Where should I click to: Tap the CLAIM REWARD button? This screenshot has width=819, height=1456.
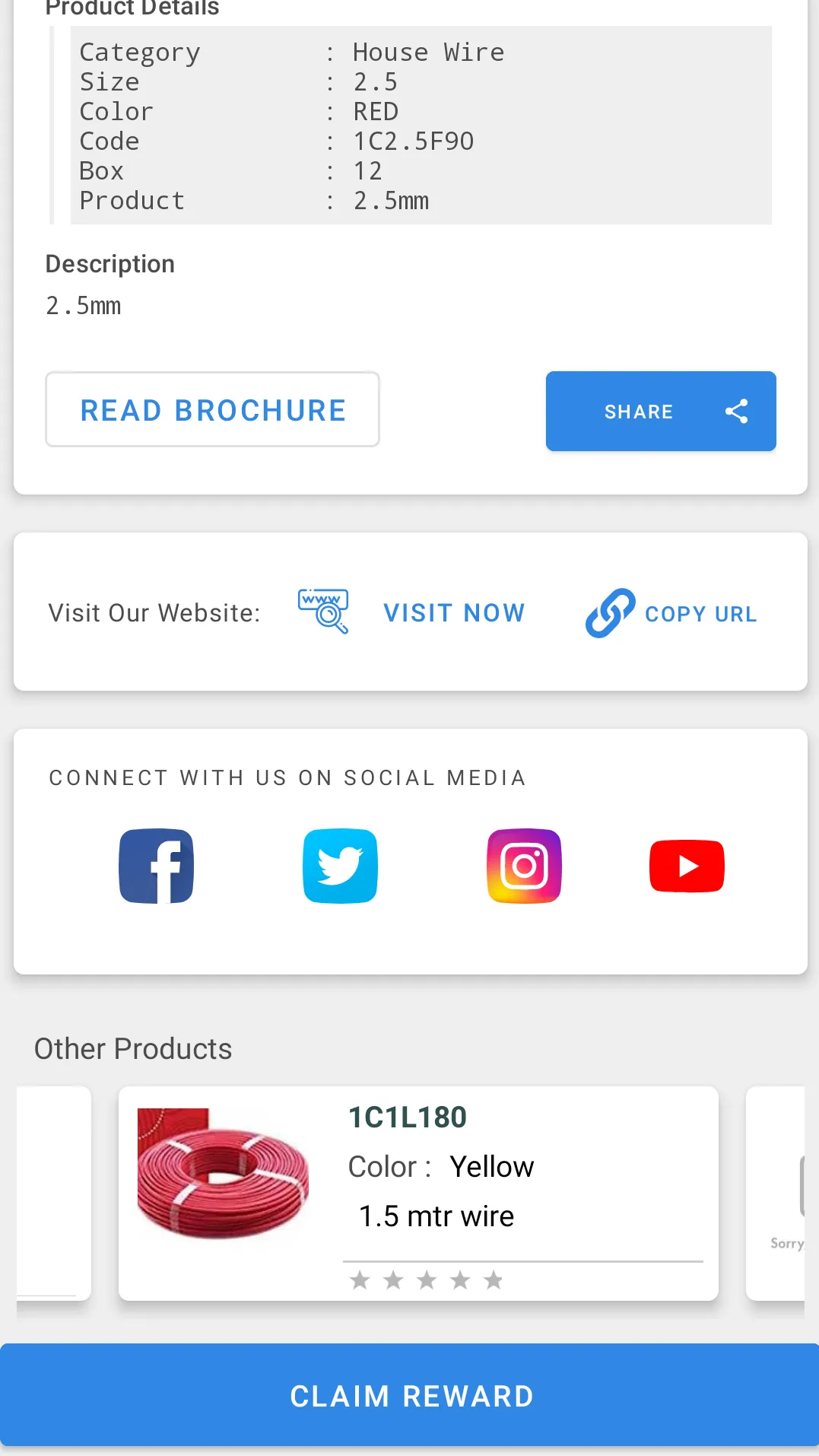pyautogui.click(x=411, y=1395)
